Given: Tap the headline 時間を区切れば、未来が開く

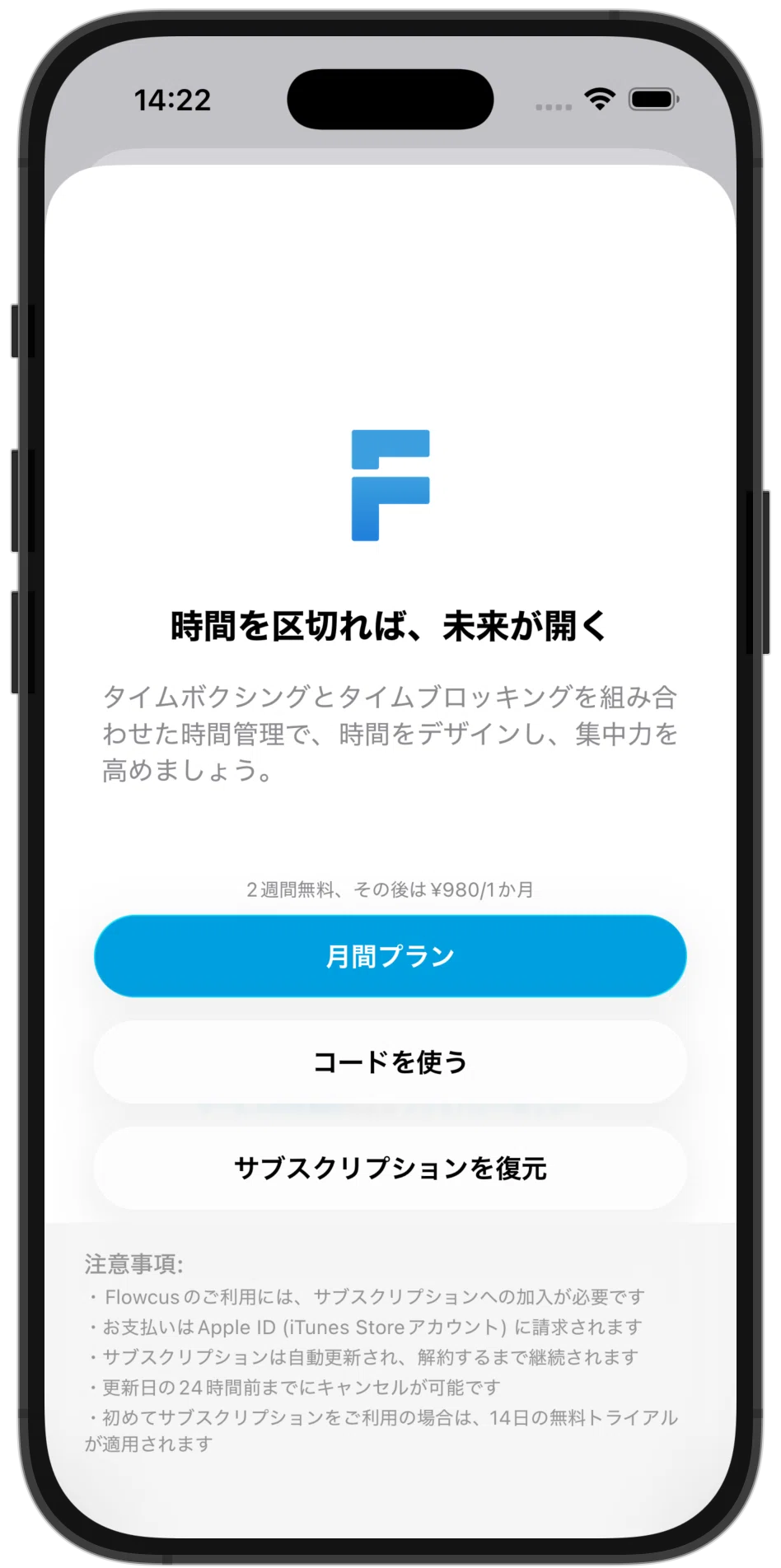Looking at the screenshot, I should point(390,623).
